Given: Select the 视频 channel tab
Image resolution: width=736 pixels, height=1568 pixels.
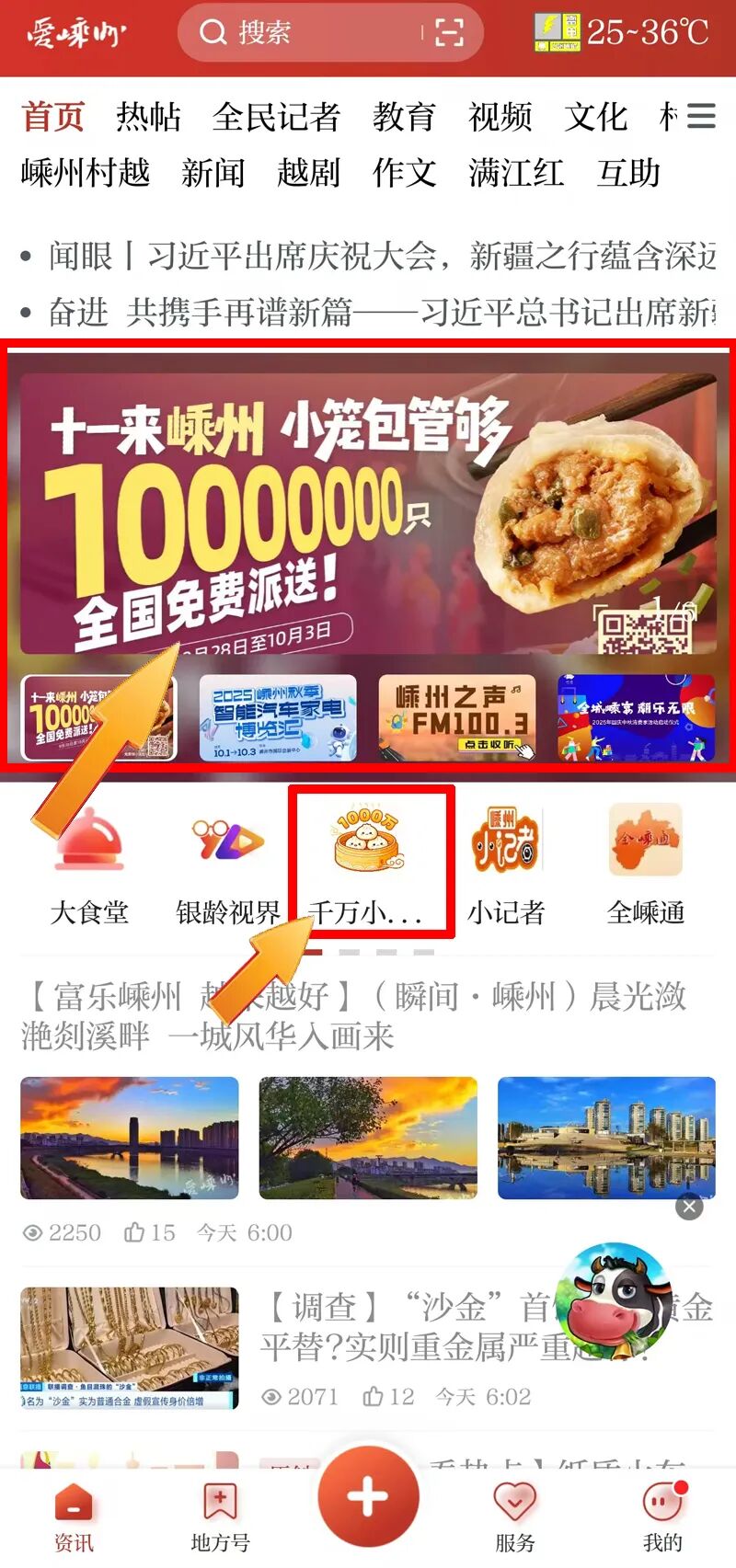Looking at the screenshot, I should (x=500, y=117).
